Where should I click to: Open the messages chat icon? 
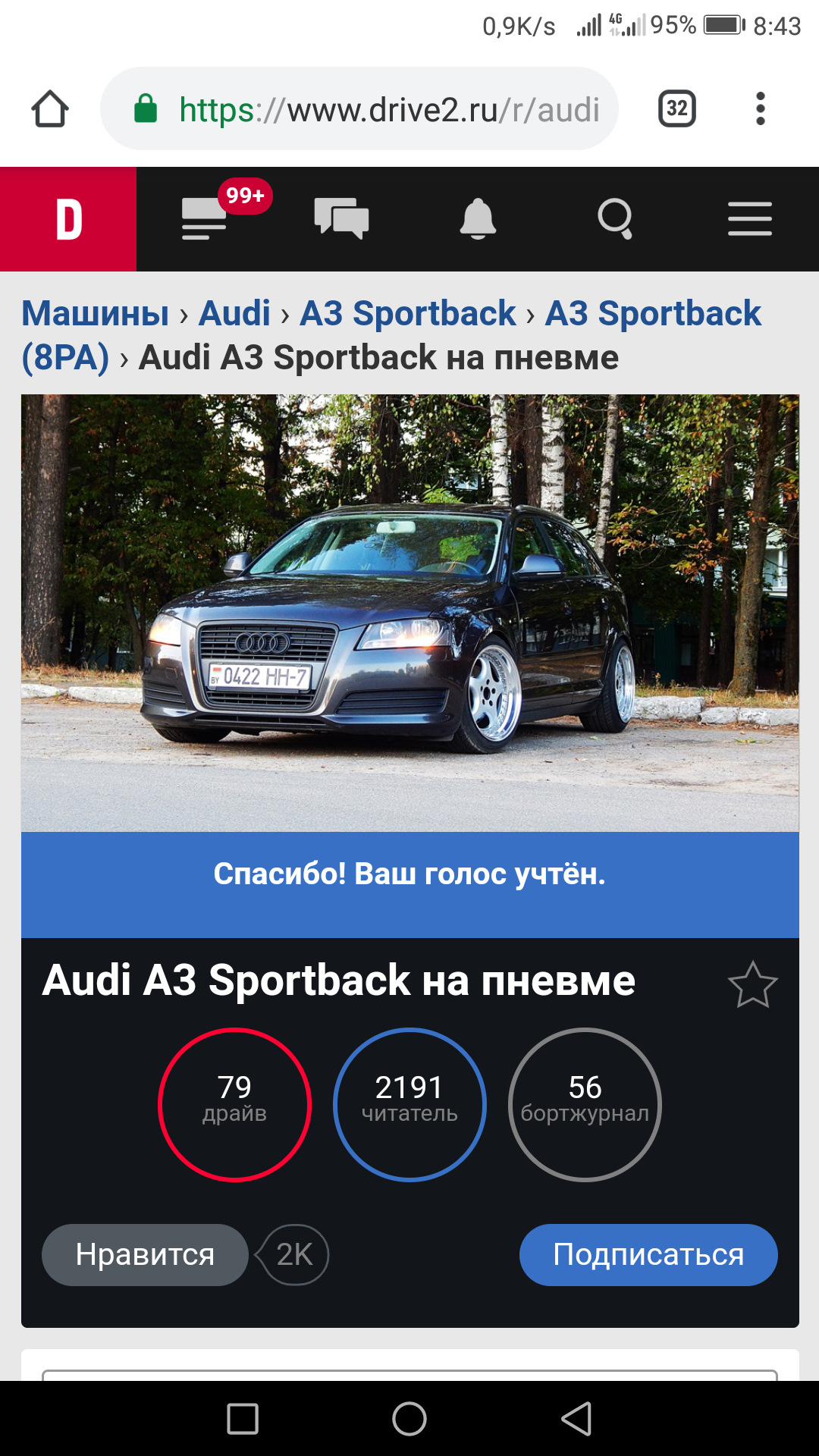341,218
